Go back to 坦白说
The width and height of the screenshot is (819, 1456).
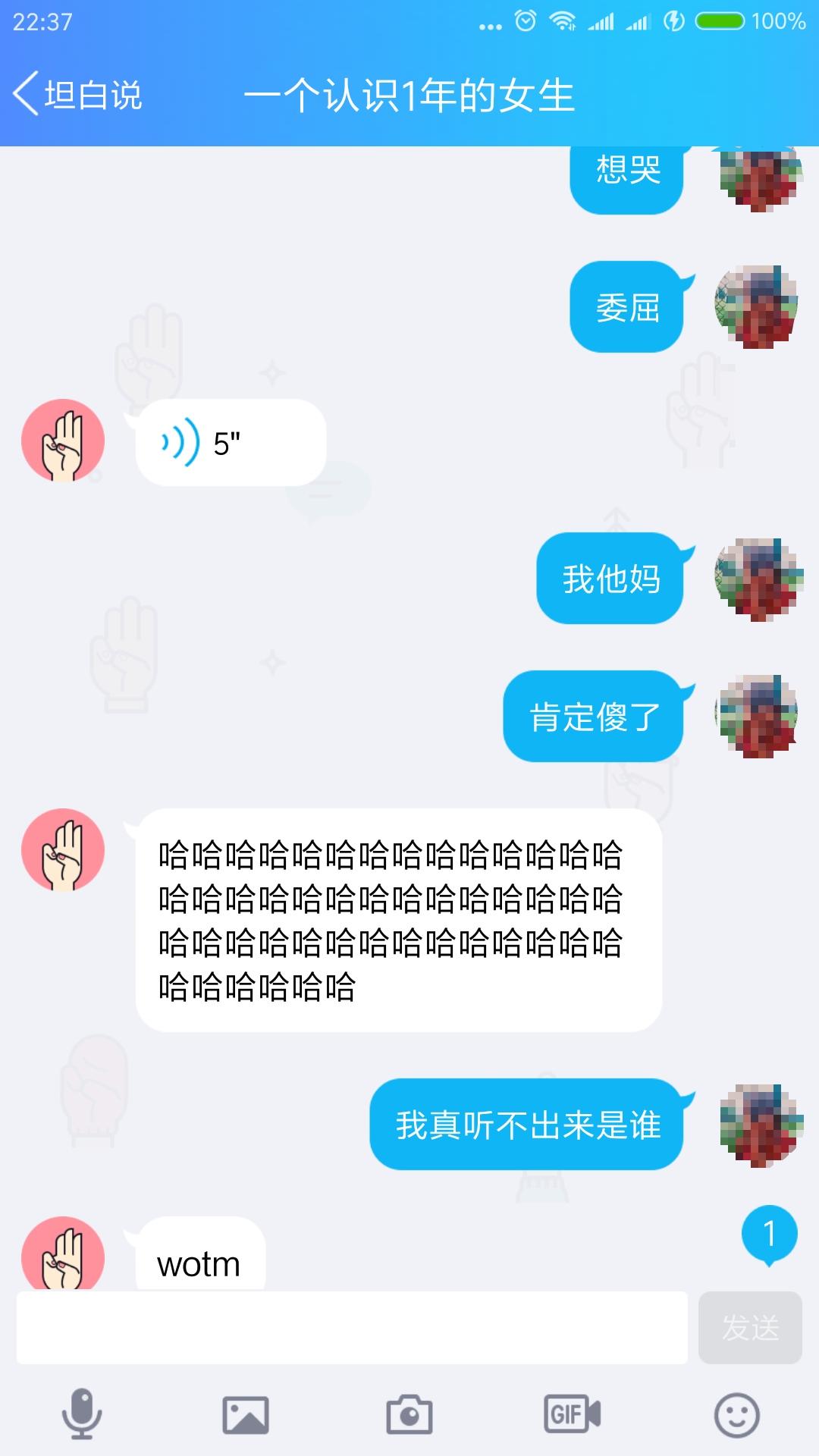click(77, 95)
